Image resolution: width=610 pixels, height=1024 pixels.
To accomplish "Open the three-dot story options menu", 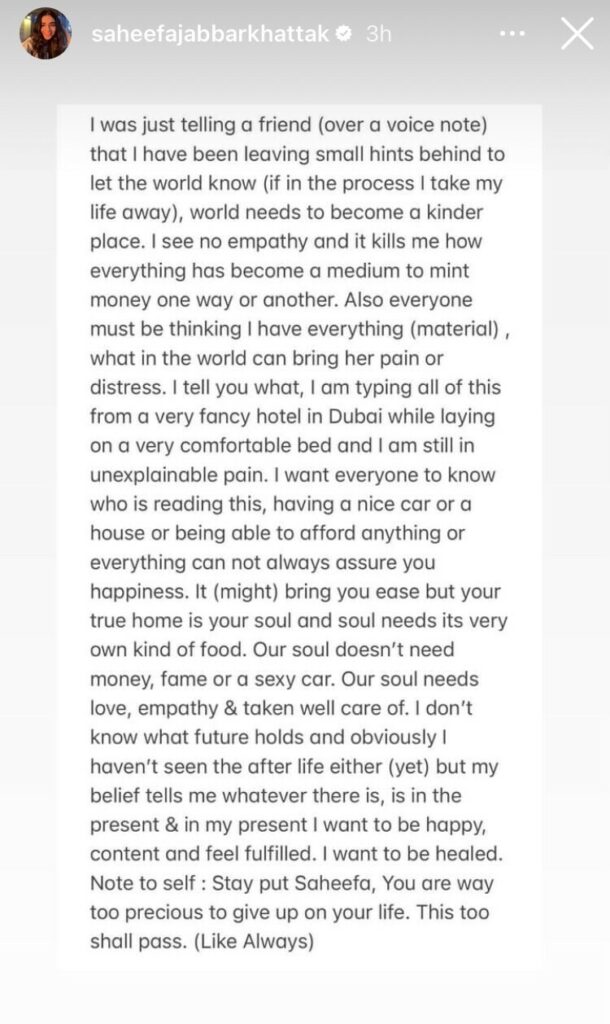I will click(512, 33).
